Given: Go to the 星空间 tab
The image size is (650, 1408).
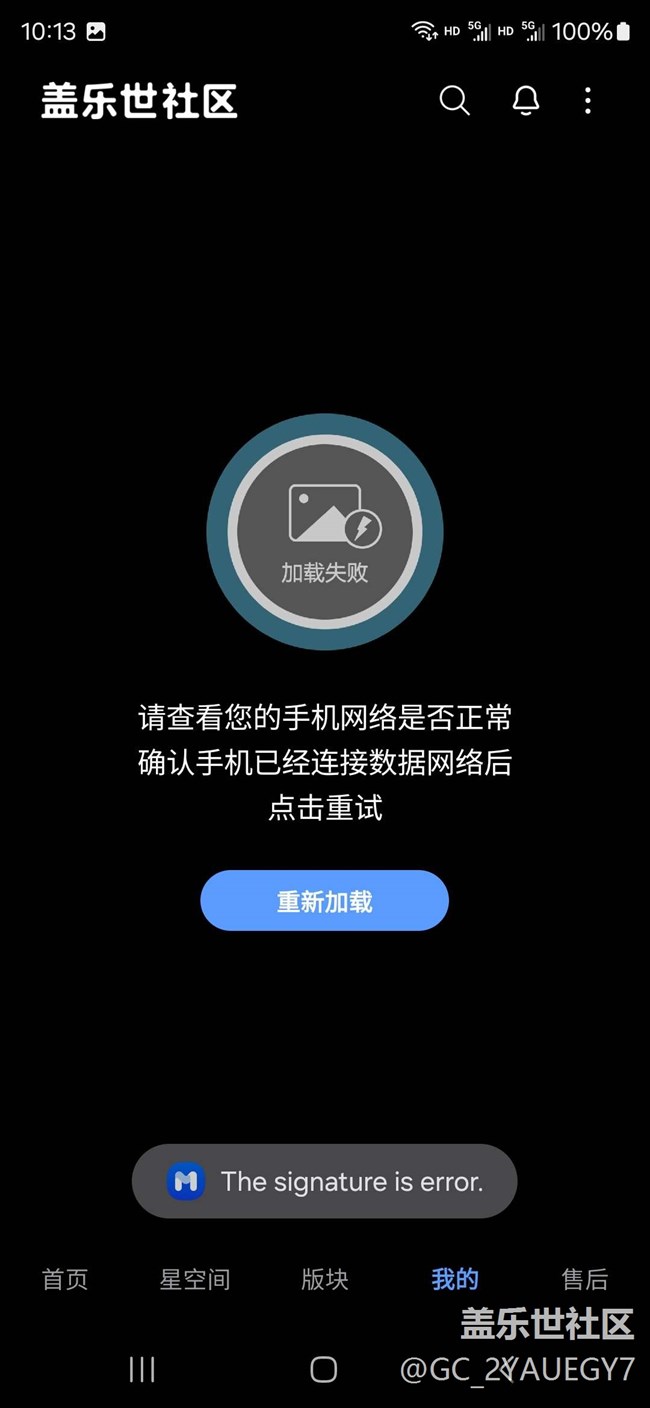Looking at the screenshot, I should [195, 1279].
